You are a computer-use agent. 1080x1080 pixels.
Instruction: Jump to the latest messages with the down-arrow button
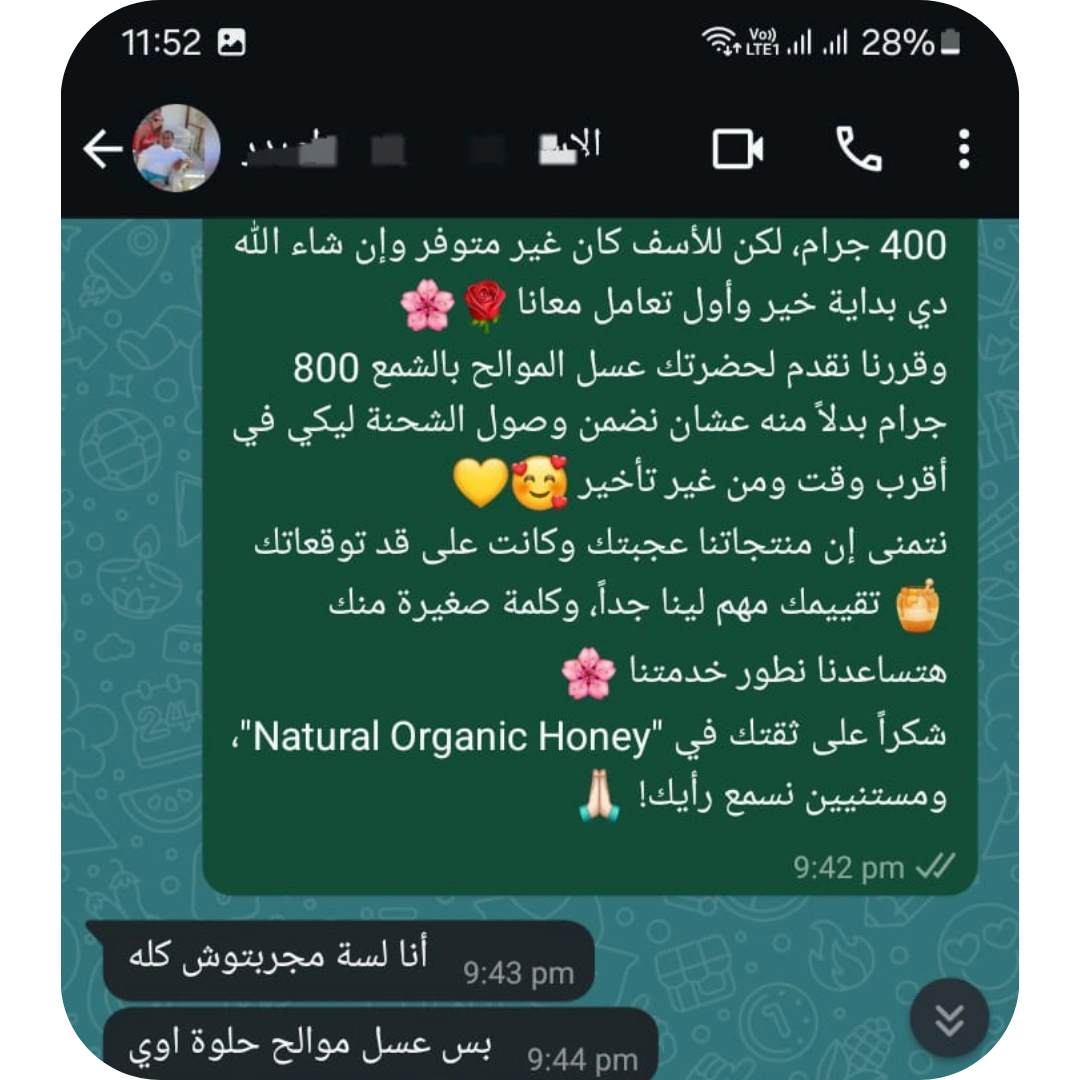949,1020
